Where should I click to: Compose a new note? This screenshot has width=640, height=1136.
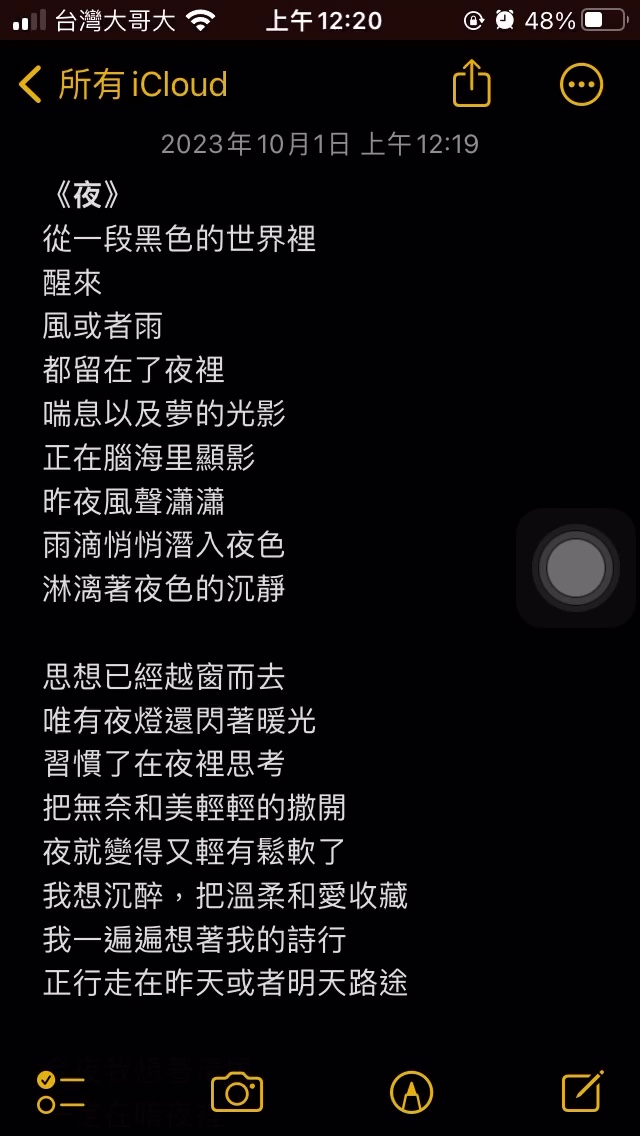click(x=583, y=1091)
